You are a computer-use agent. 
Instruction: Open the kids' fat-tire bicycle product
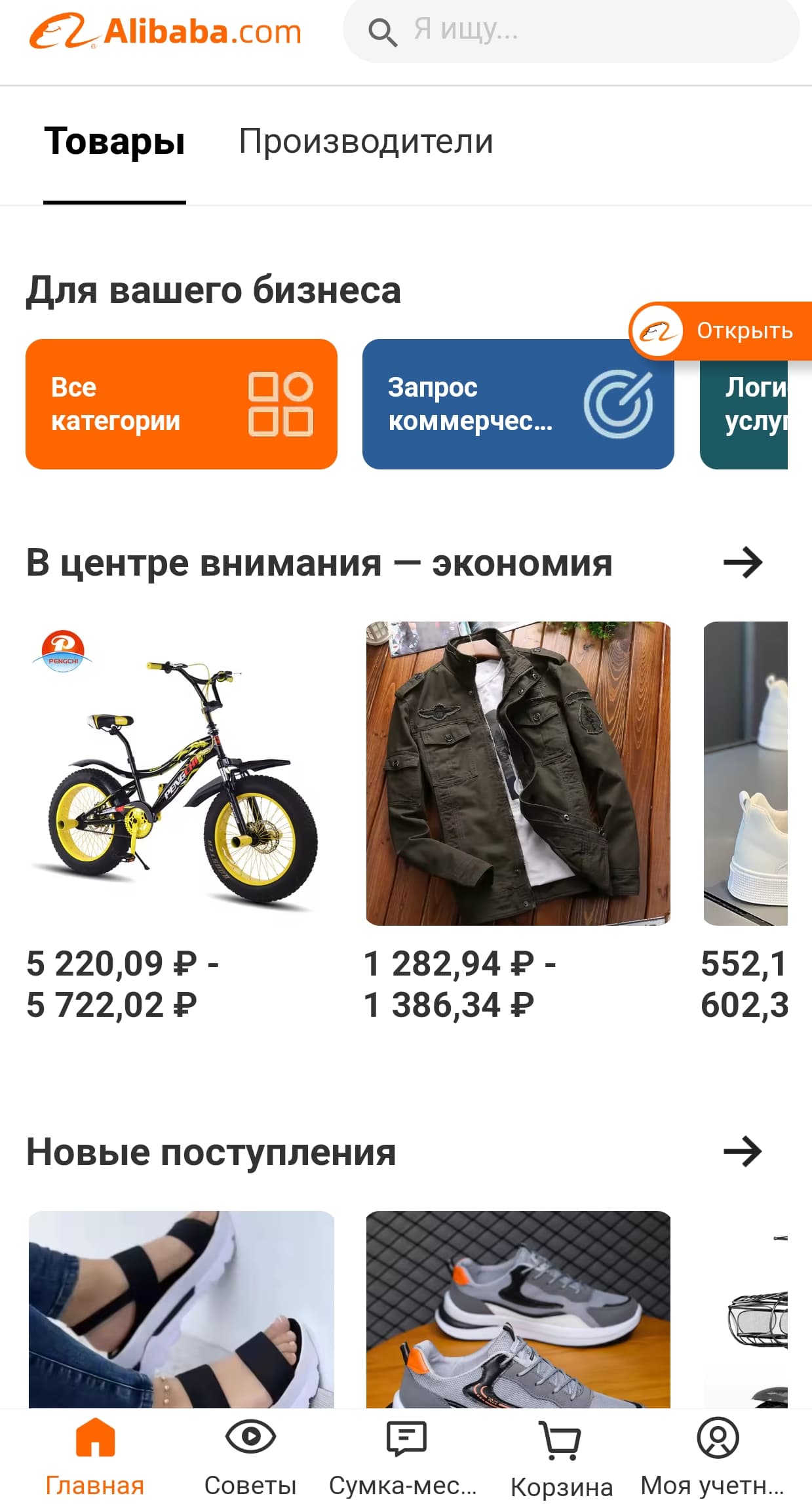[180, 774]
